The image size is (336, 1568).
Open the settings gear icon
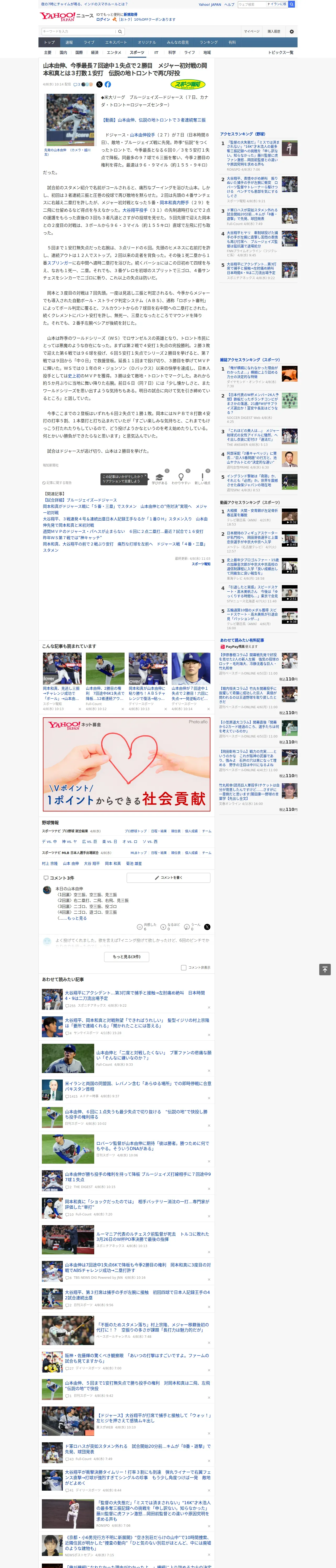(x=292, y=31)
